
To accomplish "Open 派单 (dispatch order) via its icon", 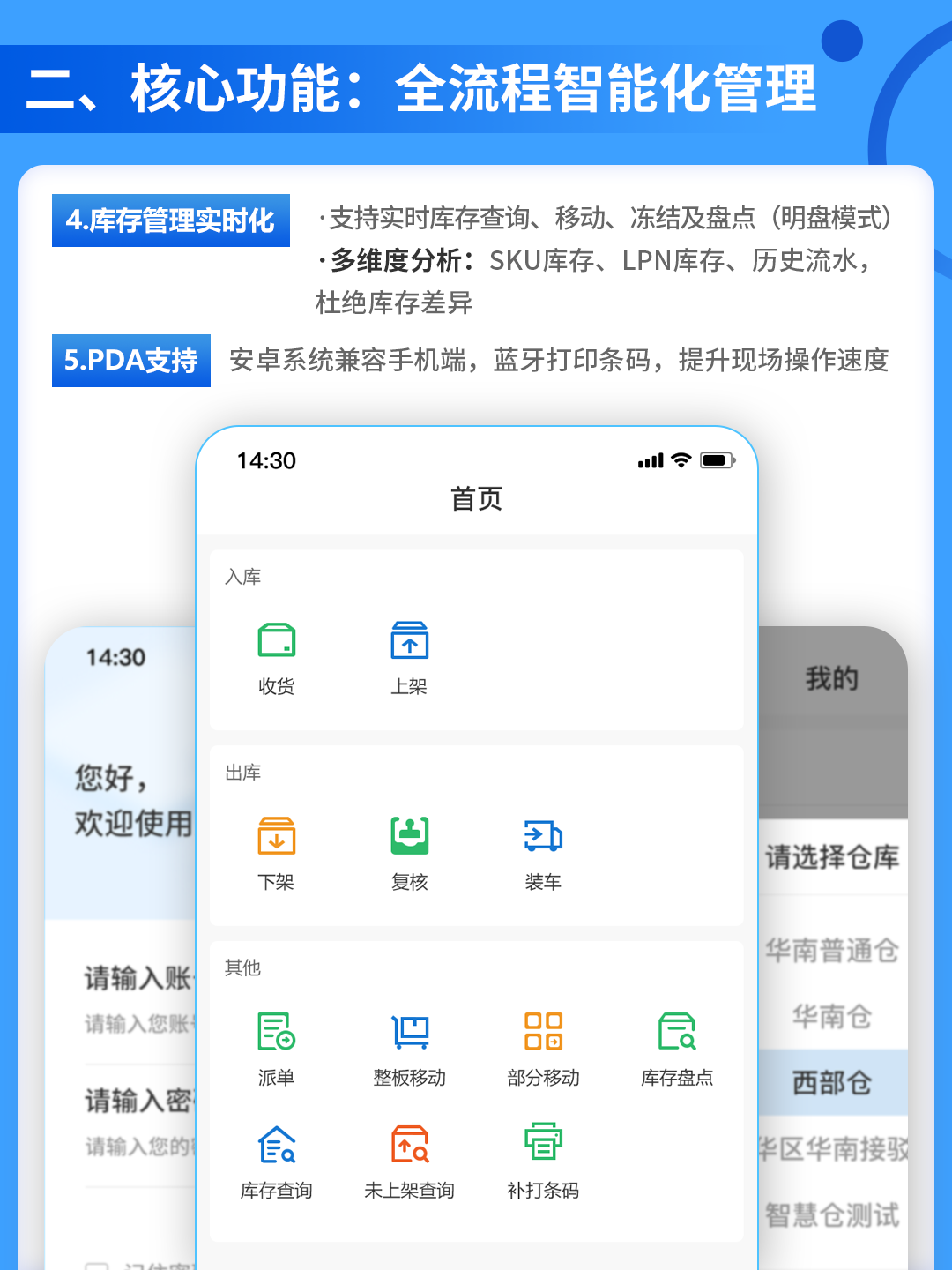I will coord(277,1030).
